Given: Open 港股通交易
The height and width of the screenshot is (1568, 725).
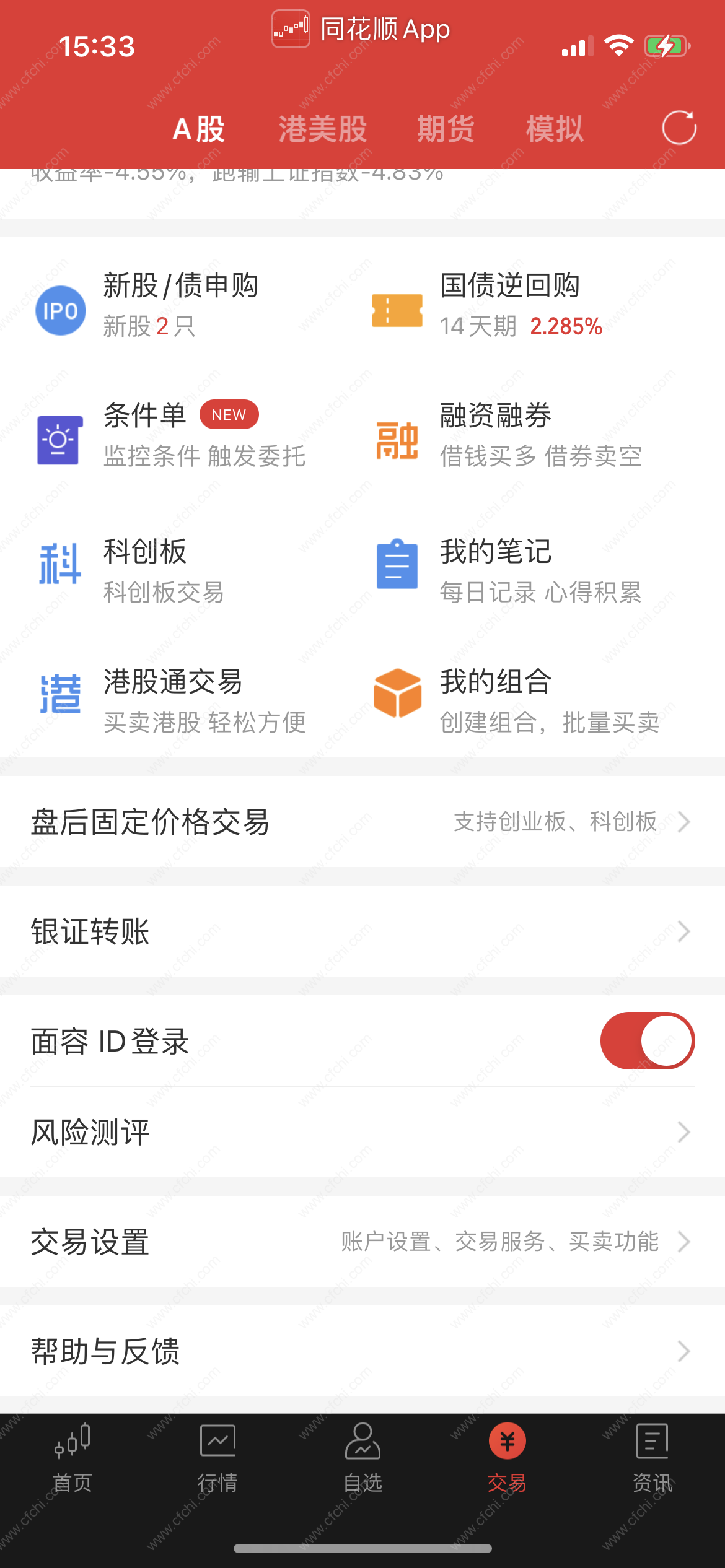Looking at the screenshot, I should (180, 700).
